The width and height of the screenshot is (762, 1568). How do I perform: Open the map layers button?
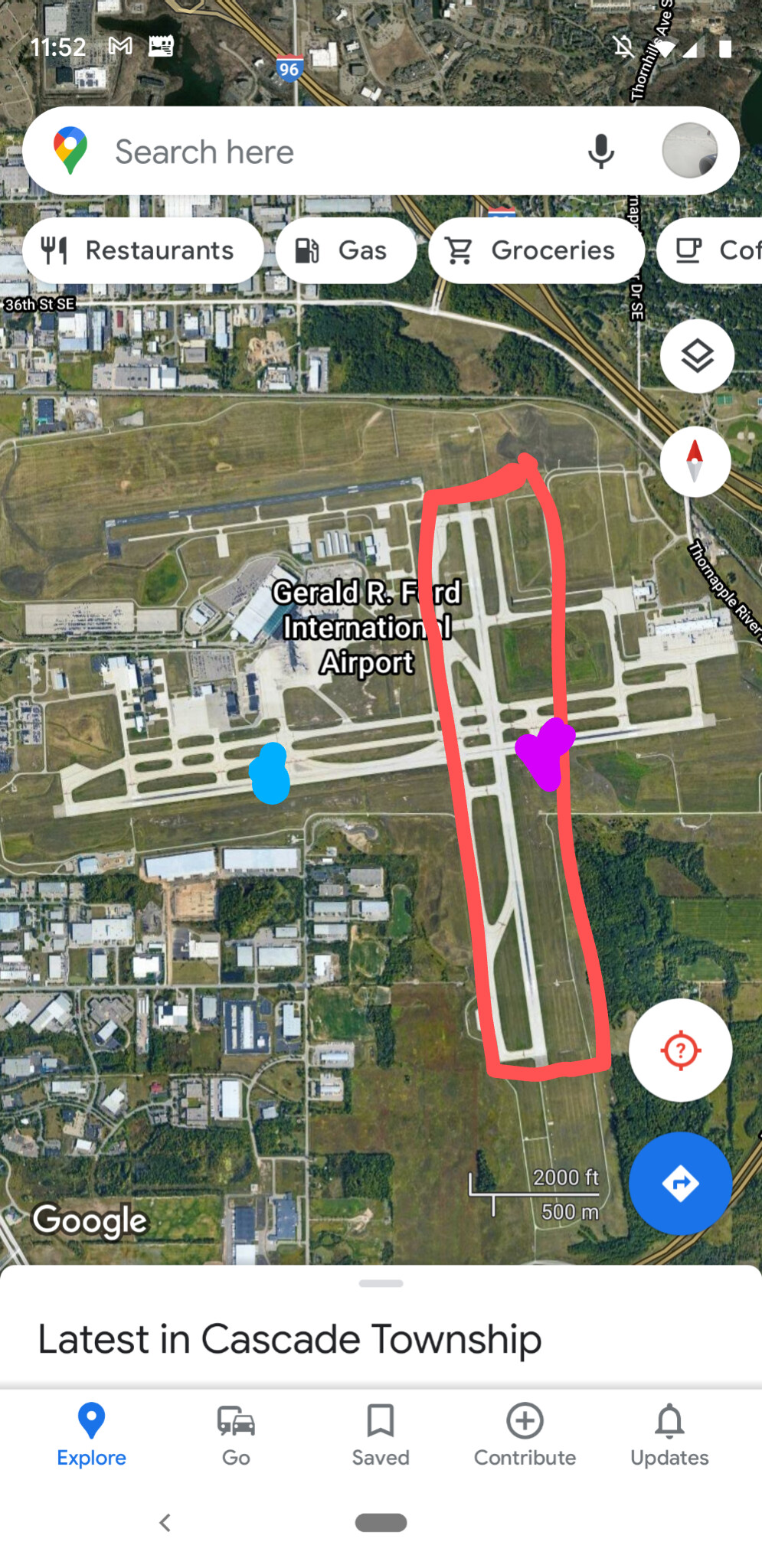click(x=697, y=357)
